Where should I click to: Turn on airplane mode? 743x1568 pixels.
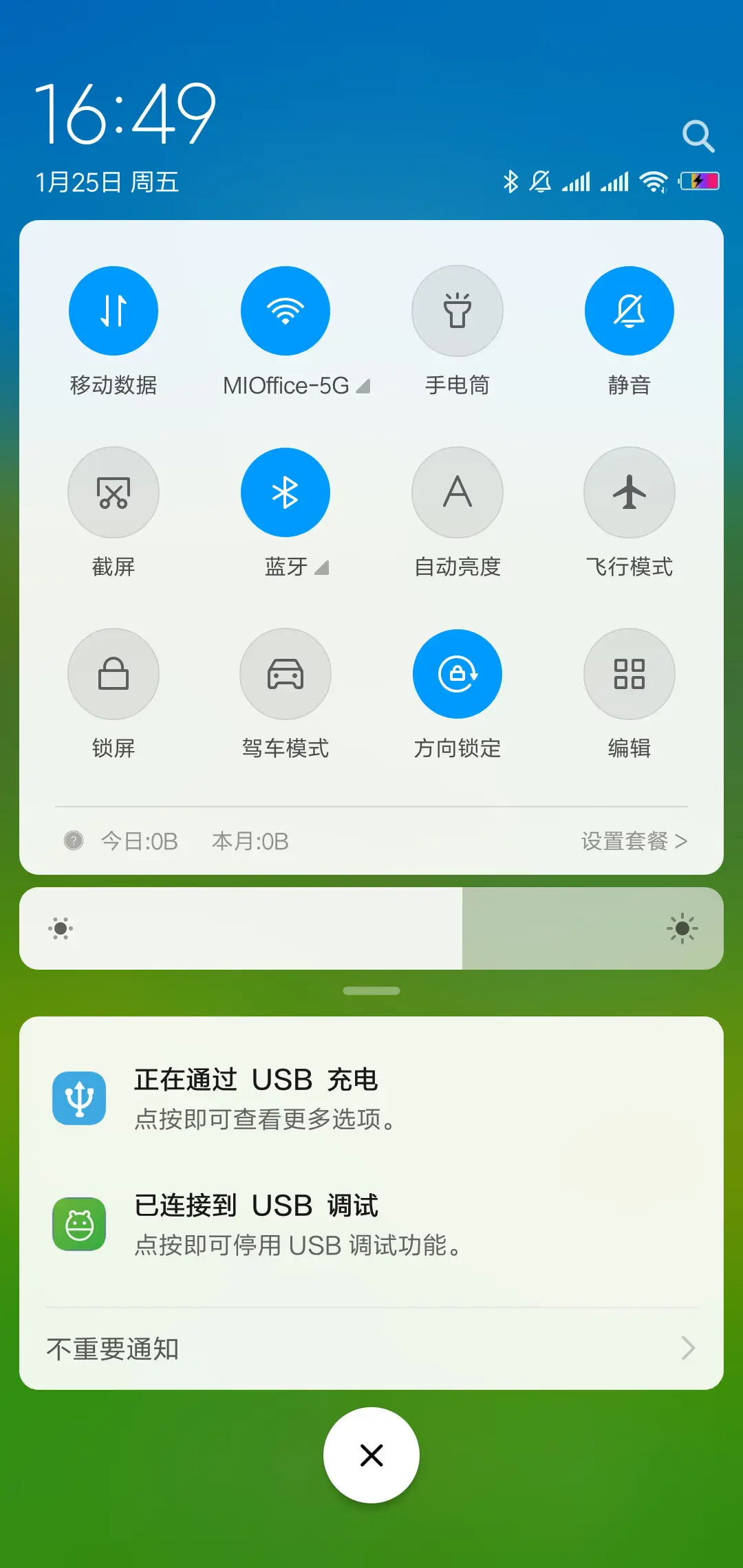click(x=629, y=492)
